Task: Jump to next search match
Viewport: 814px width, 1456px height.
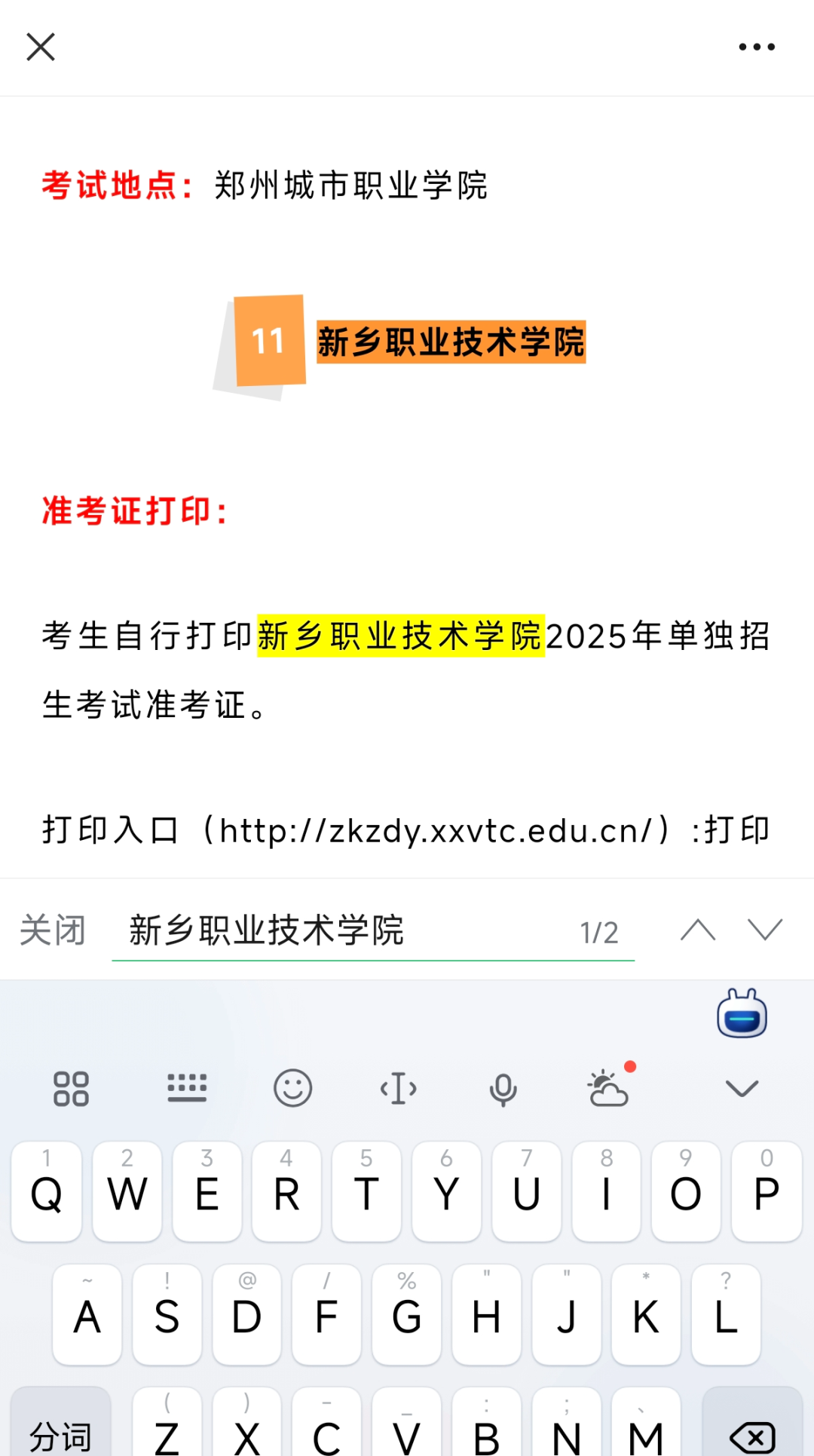Action: click(x=765, y=930)
